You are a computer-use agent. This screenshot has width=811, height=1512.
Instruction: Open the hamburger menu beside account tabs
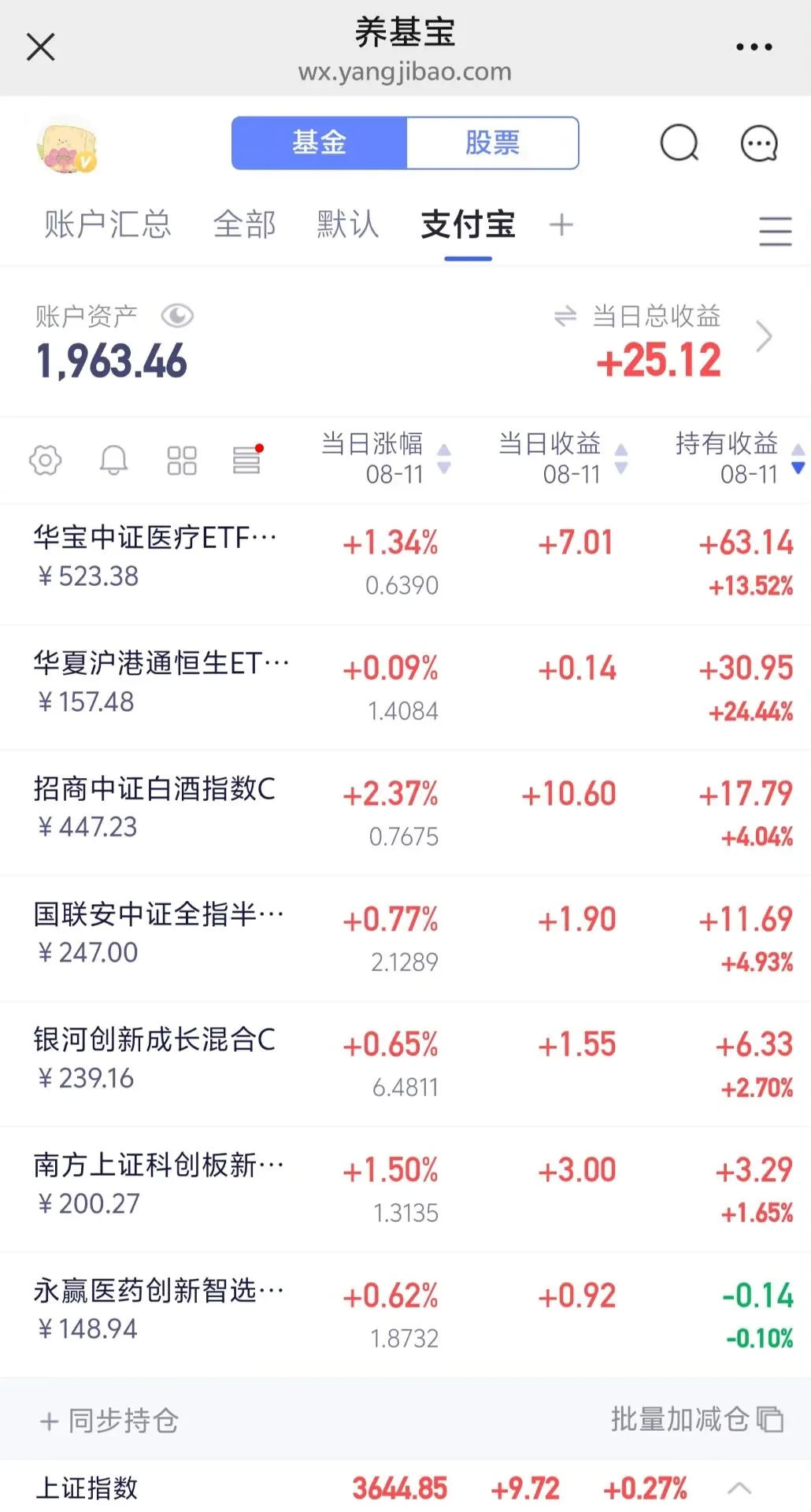776,231
